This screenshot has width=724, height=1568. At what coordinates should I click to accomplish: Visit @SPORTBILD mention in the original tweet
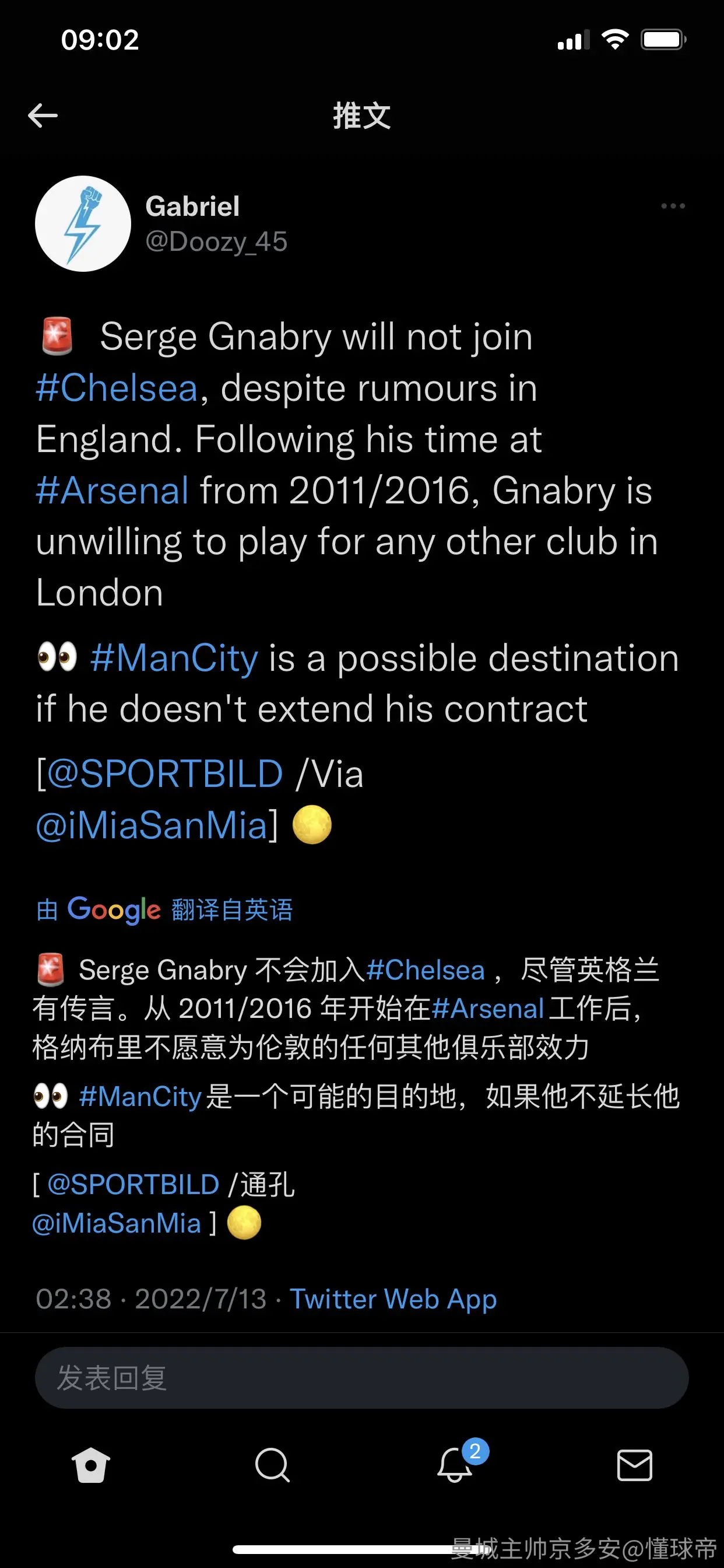(165, 774)
